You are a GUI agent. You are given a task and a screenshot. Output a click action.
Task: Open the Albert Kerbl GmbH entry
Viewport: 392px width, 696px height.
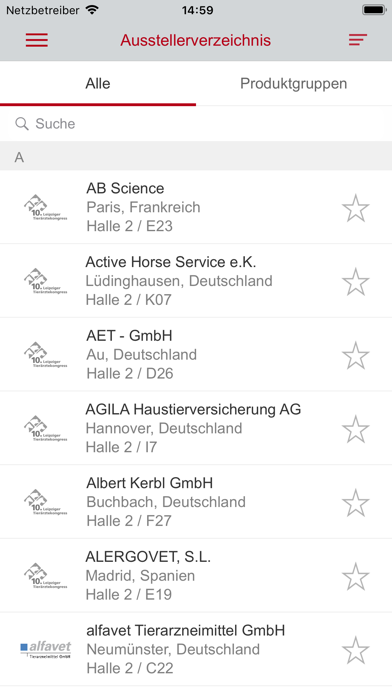[196, 502]
